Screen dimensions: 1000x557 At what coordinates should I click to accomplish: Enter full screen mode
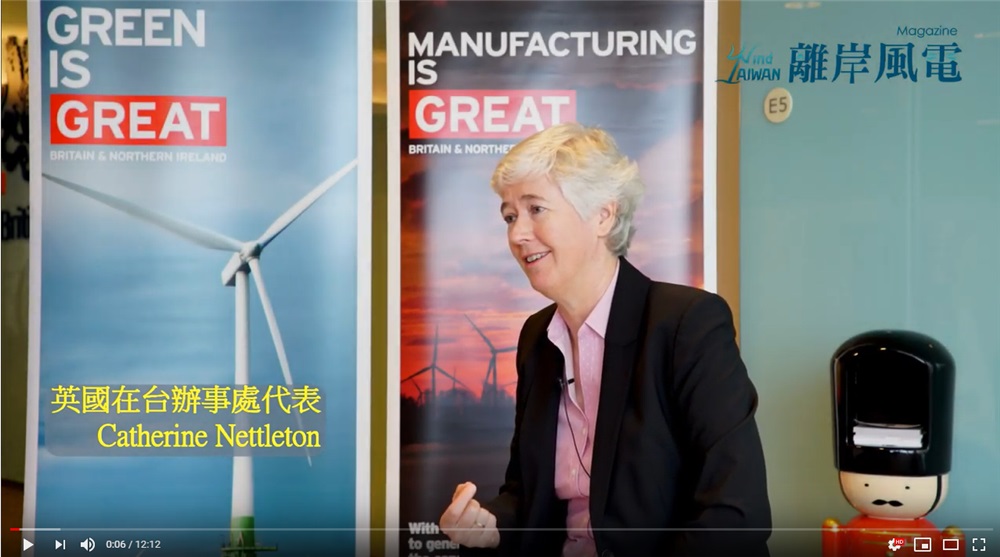coord(979,544)
